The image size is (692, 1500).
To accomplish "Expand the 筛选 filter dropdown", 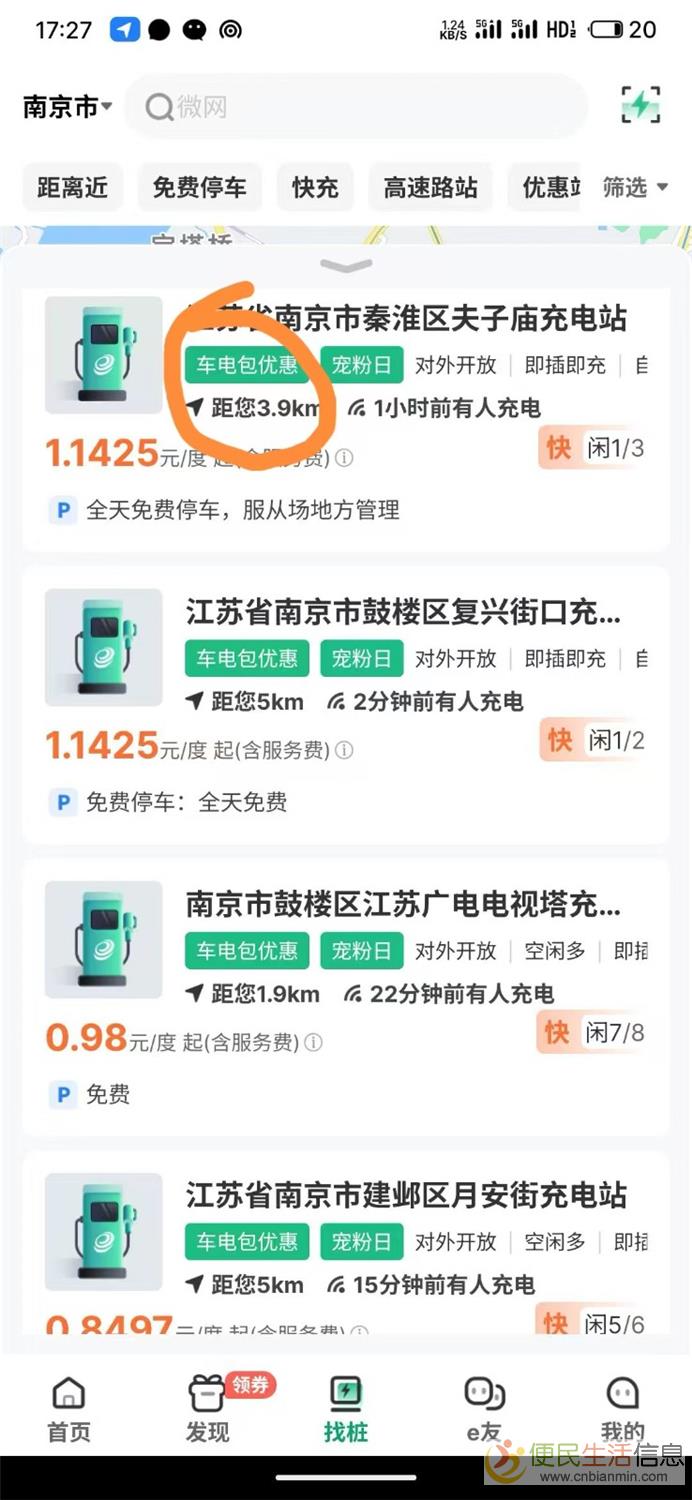I will coord(635,187).
